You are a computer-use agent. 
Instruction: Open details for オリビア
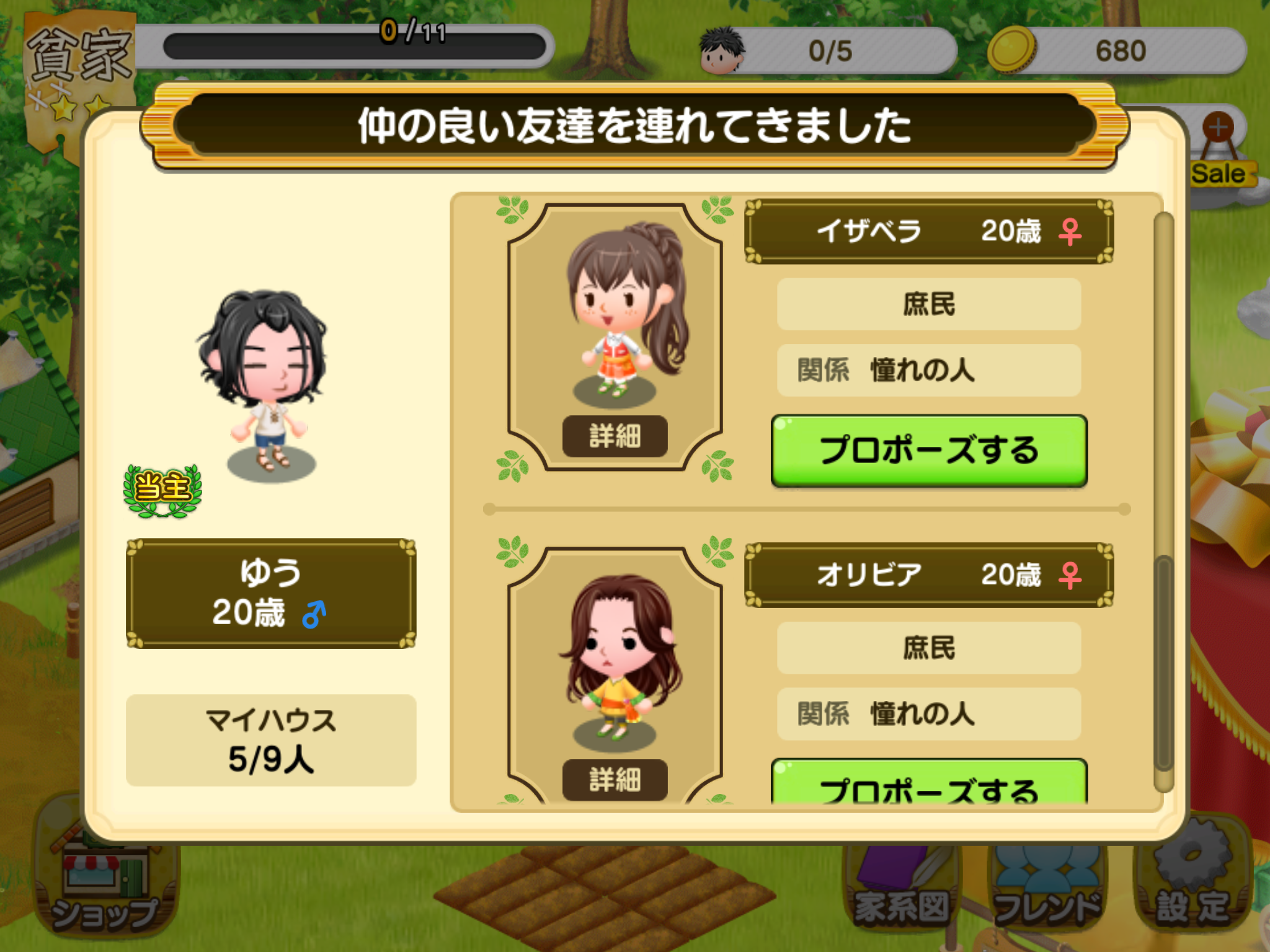pos(614,780)
